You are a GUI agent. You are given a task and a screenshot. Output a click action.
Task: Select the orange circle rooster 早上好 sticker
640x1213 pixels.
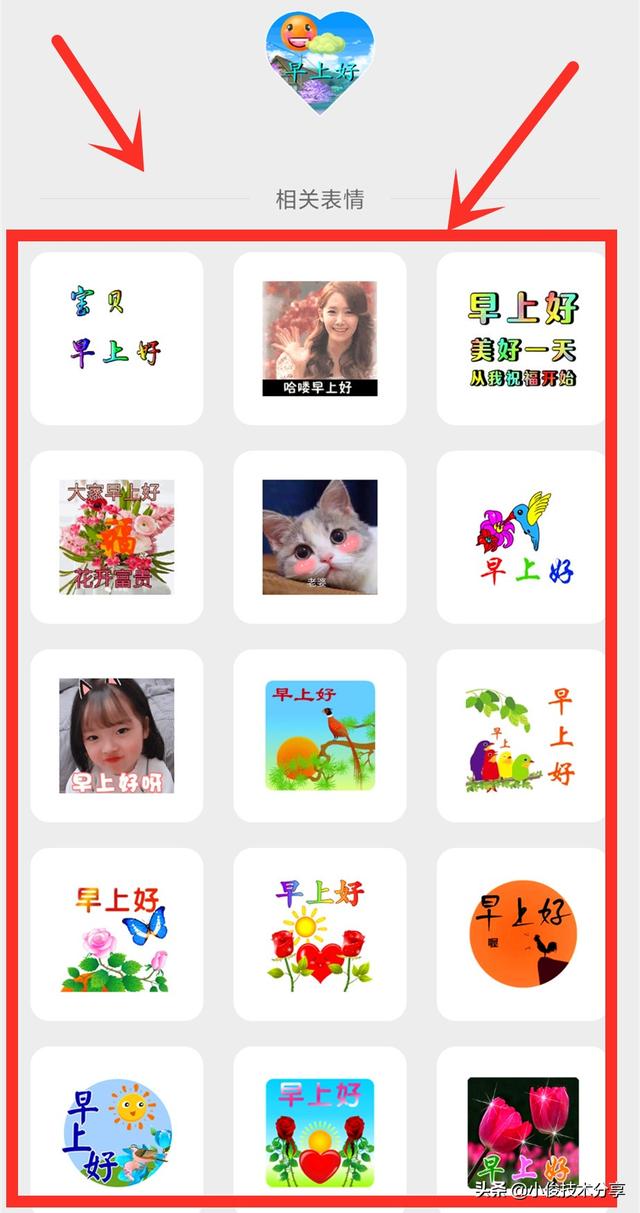coord(522,935)
